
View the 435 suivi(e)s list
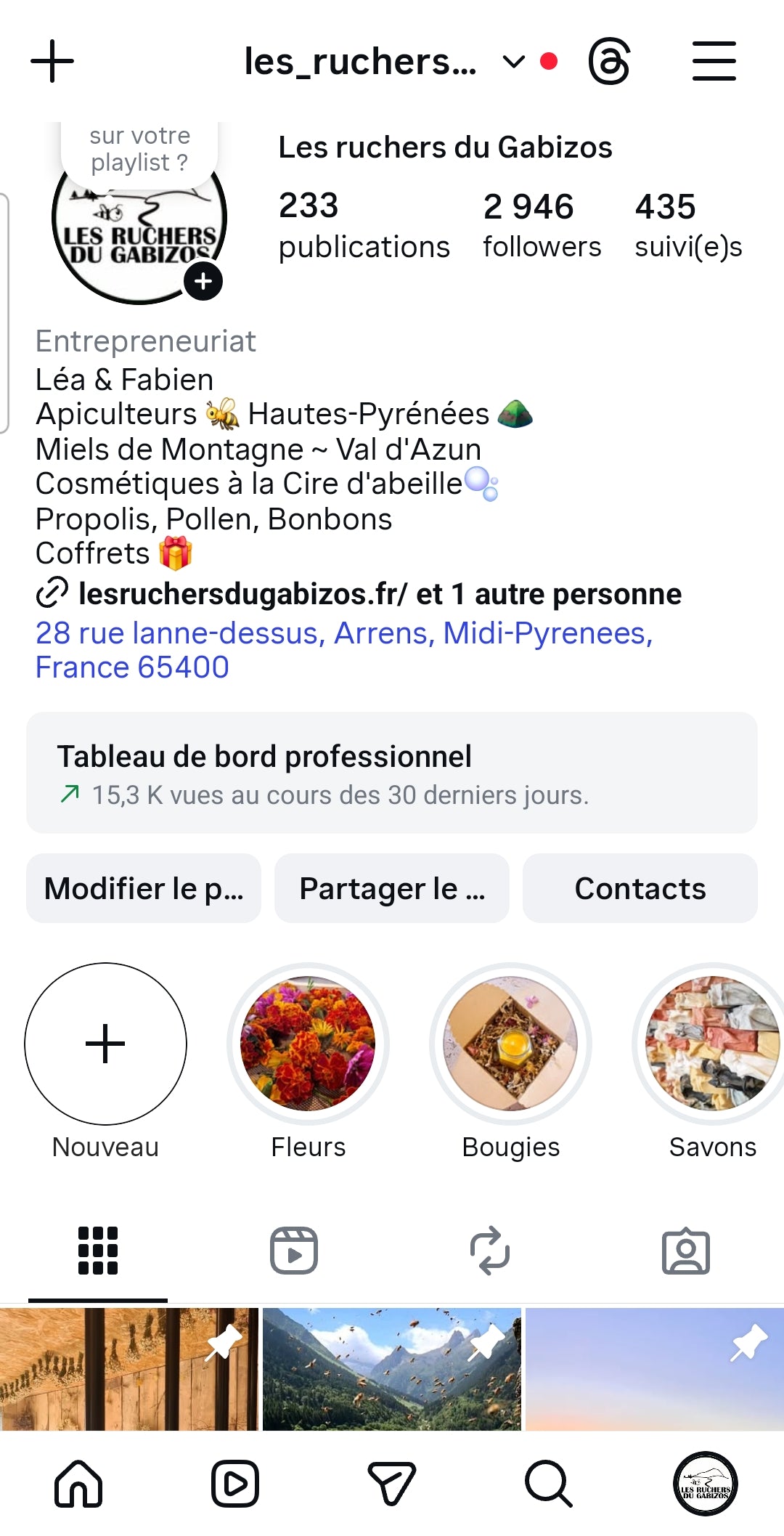[687, 225]
